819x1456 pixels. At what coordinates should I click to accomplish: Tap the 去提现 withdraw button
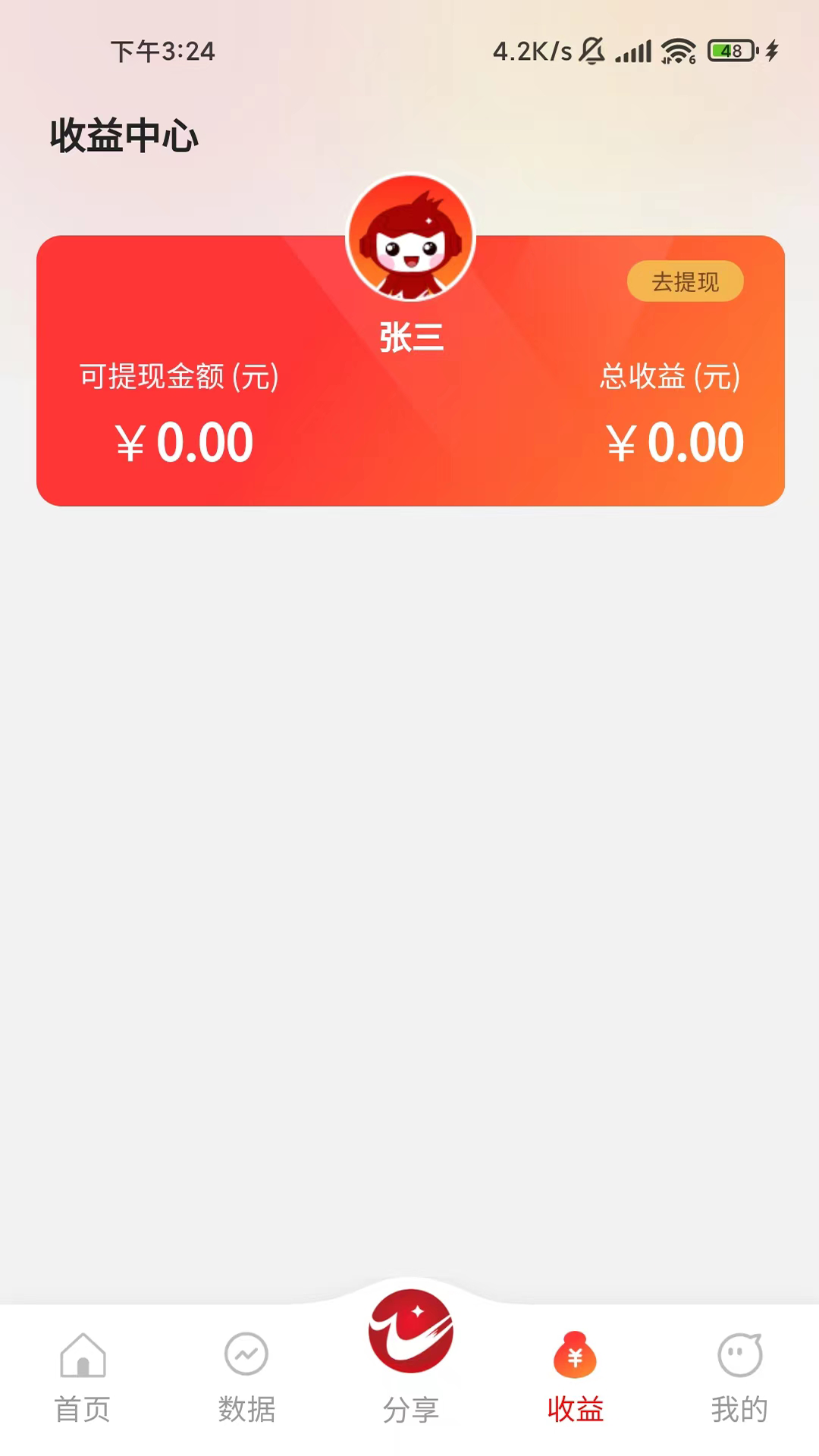point(685,282)
